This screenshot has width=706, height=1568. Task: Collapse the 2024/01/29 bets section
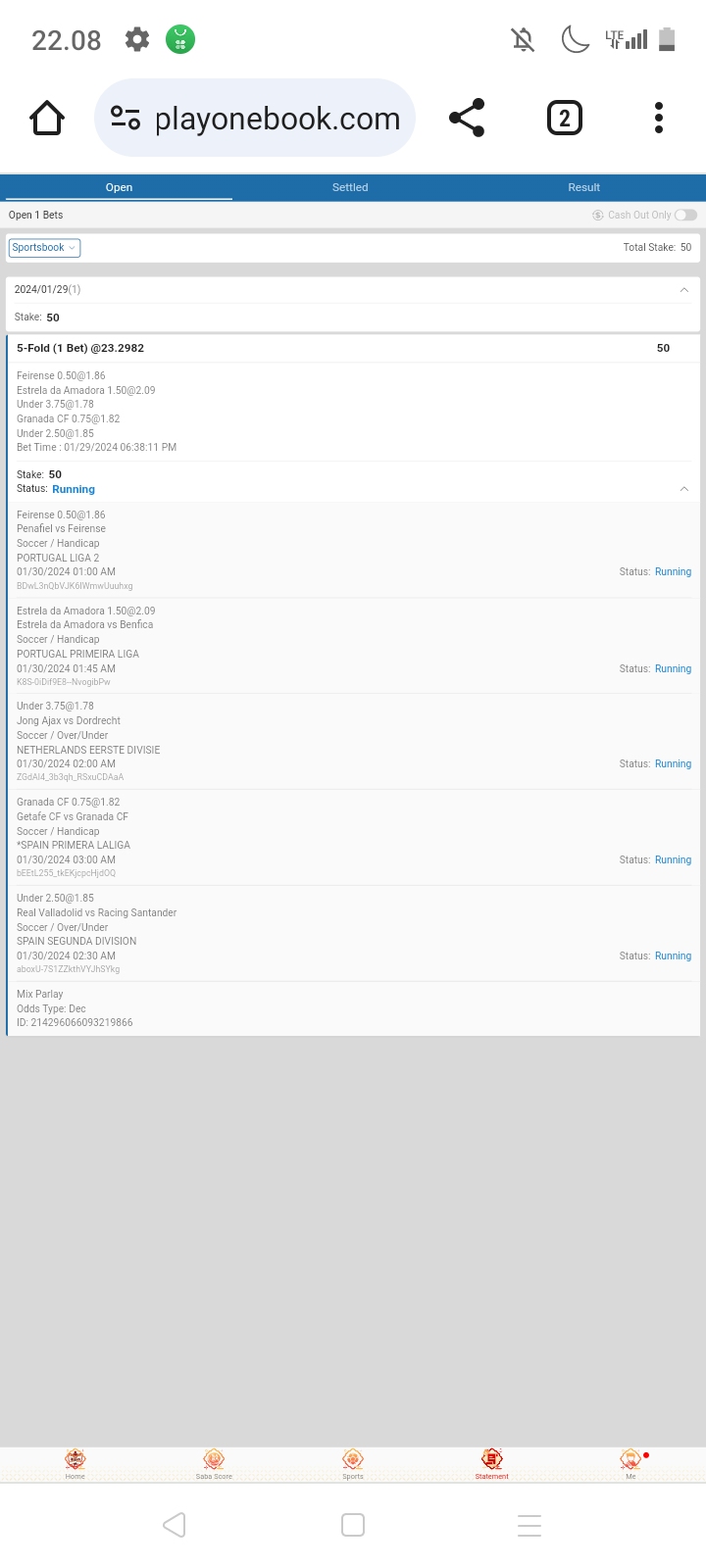pyautogui.click(x=683, y=290)
